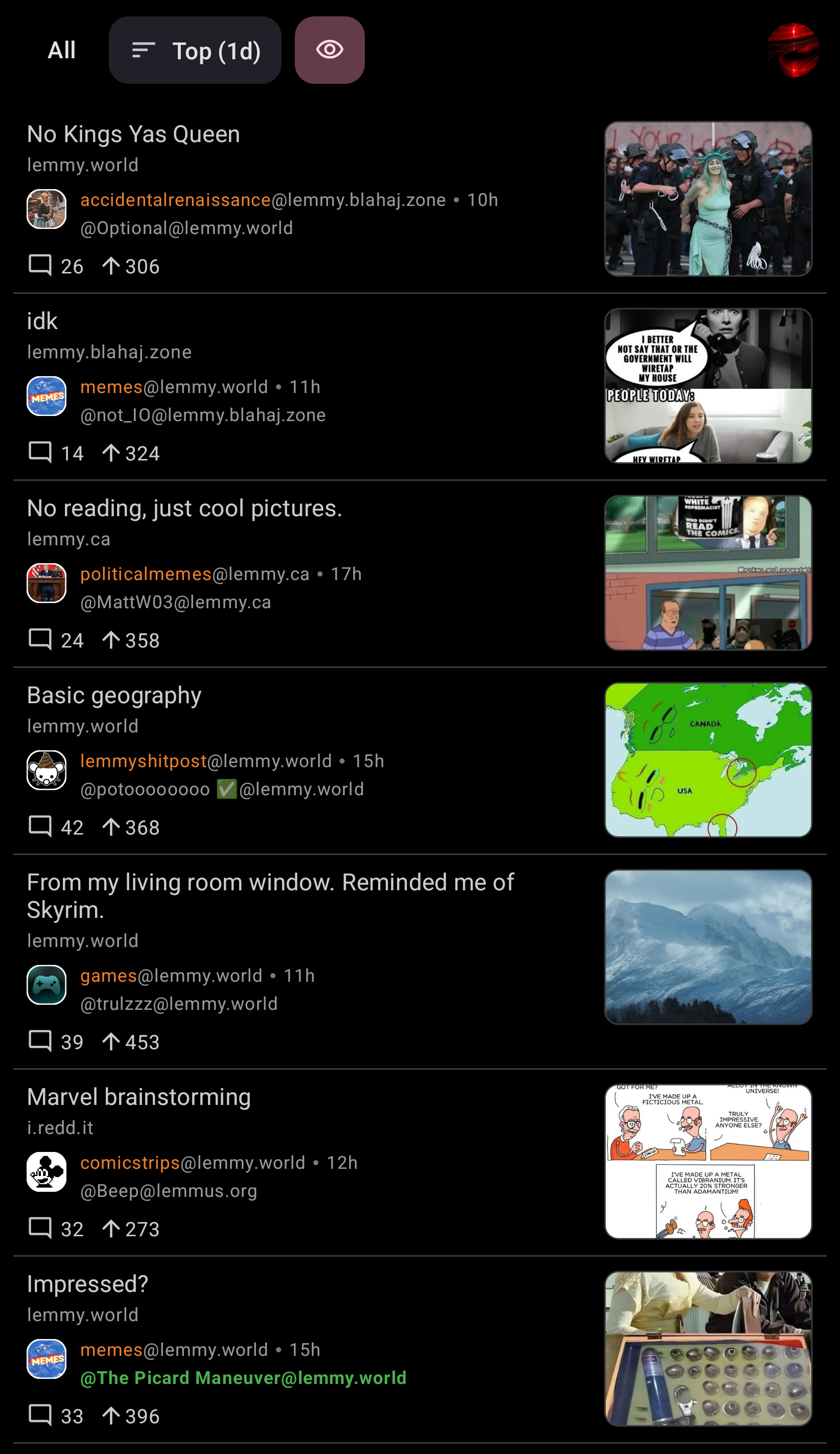Go to the games community
840x1454 pixels.
108,975
